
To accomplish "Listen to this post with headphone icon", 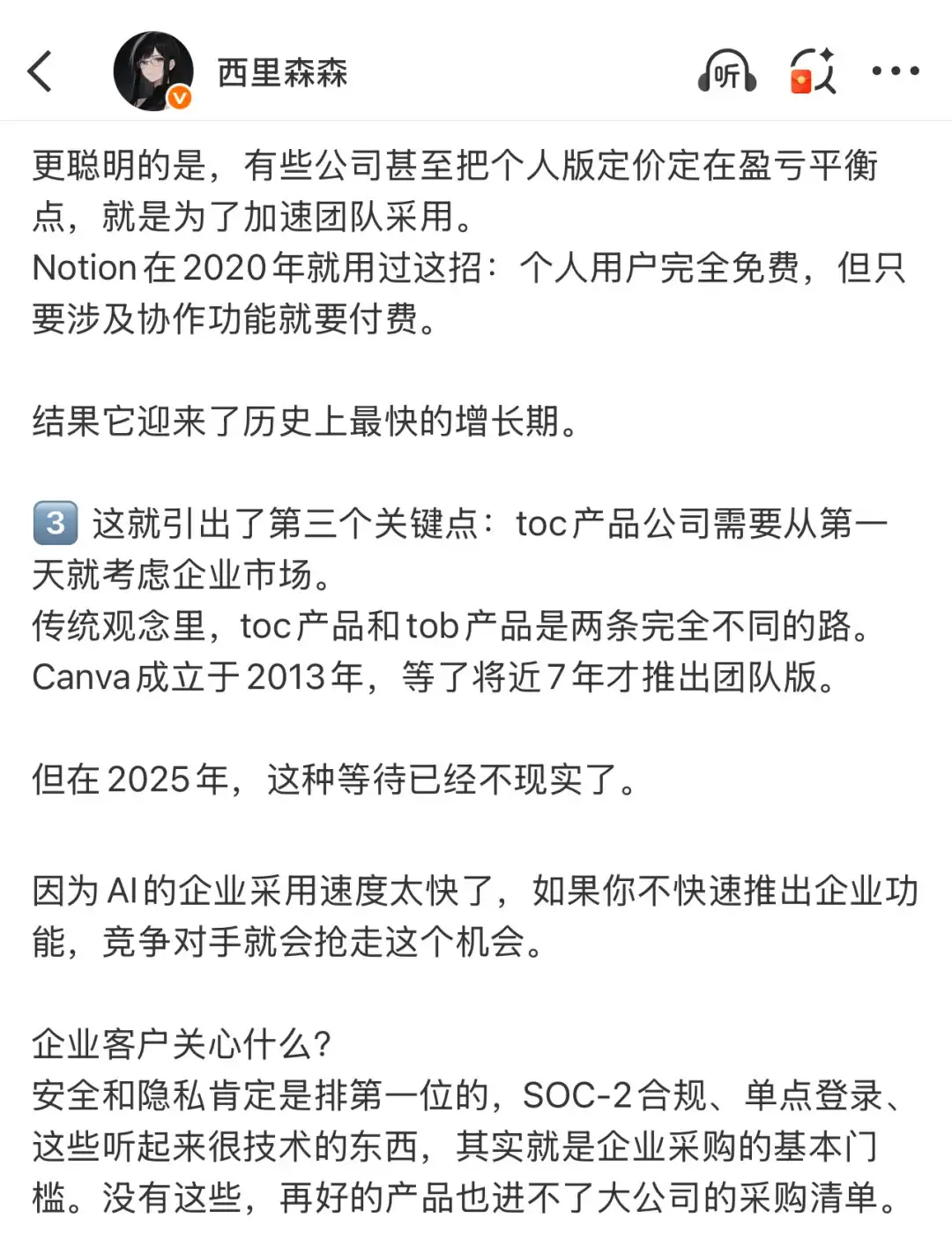I will (x=726, y=71).
